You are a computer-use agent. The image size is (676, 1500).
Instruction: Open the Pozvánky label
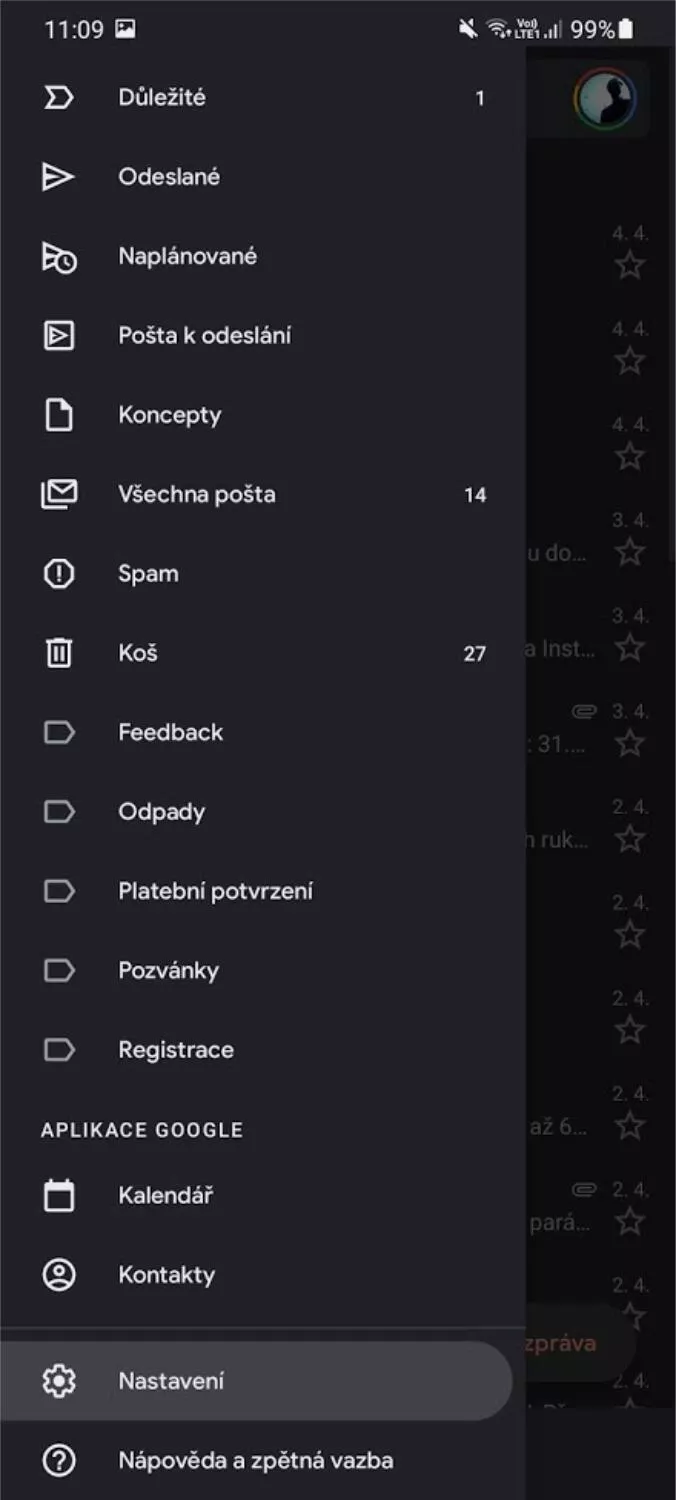click(x=262, y=971)
